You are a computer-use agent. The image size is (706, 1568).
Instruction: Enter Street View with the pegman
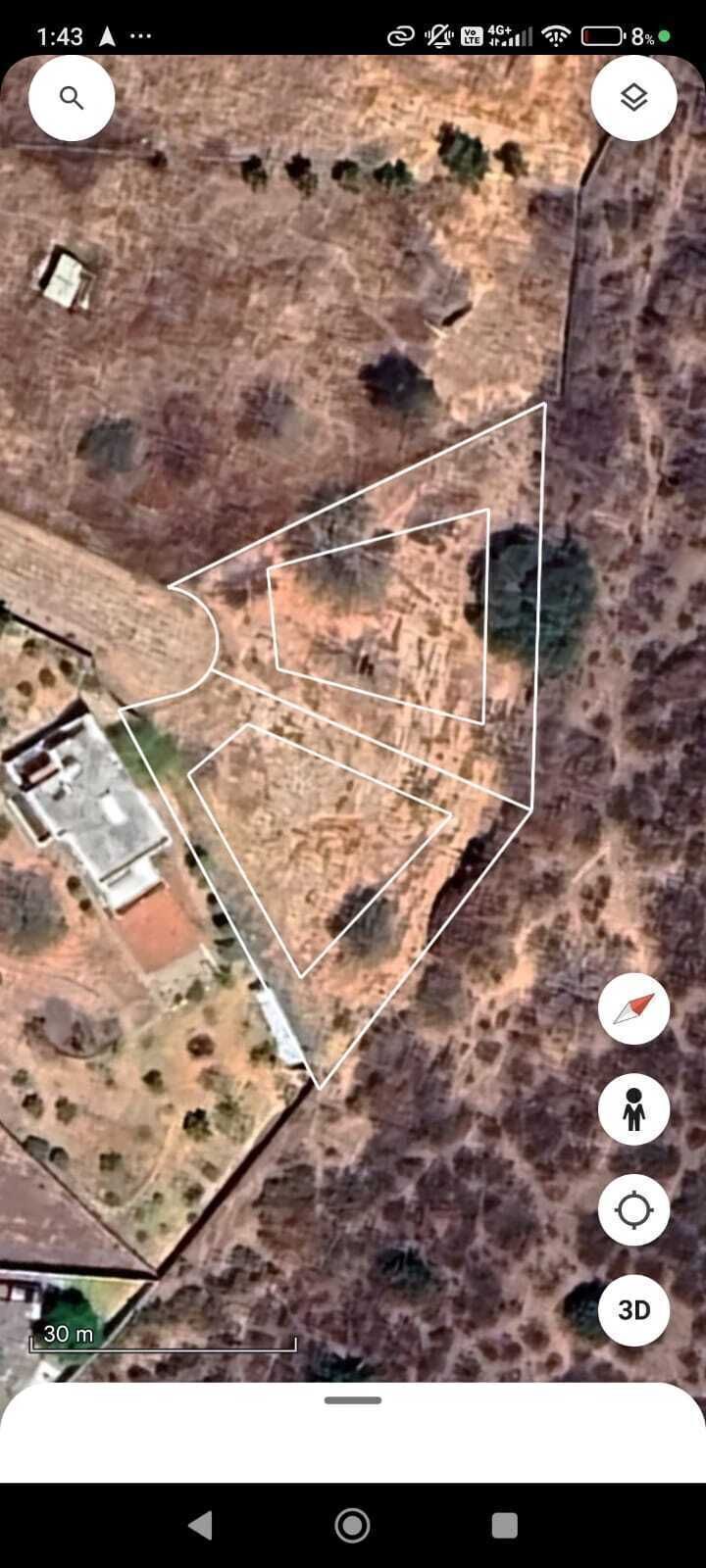pos(633,1109)
